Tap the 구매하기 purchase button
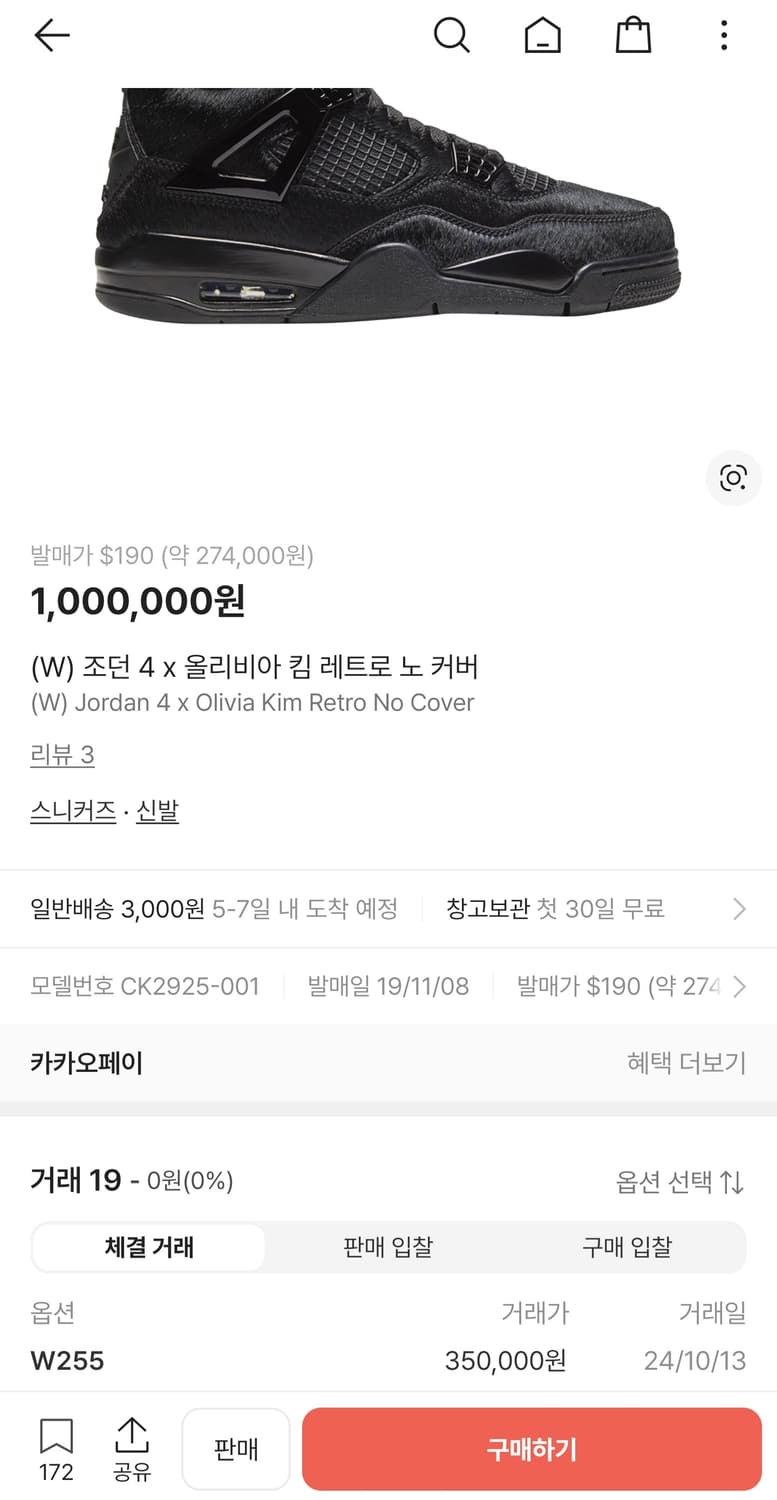The image size is (777, 1500). tap(531, 1449)
